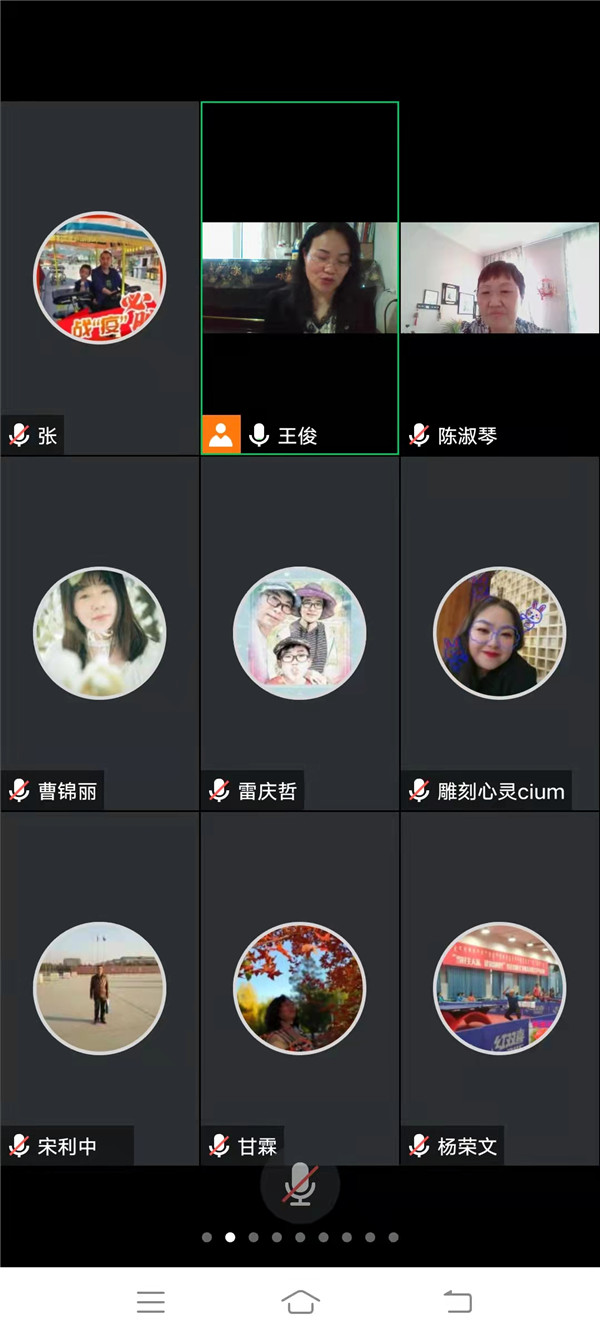Image resolution: width=600 pixels, height=1337 pixels.
Task: Open 甘霖's participant tile
Action: click(x=300, y=989)
